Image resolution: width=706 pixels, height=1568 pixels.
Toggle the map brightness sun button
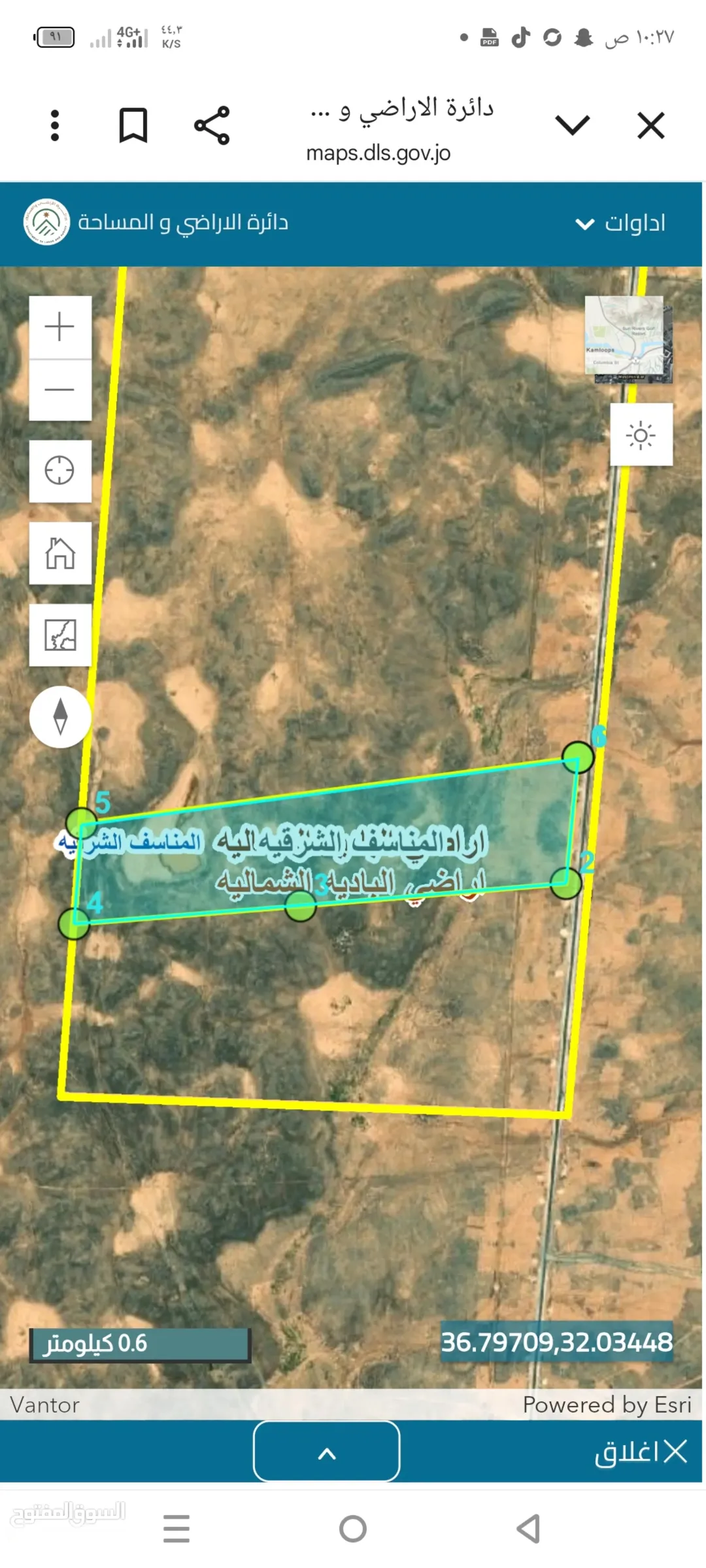[x=641, y=435]
